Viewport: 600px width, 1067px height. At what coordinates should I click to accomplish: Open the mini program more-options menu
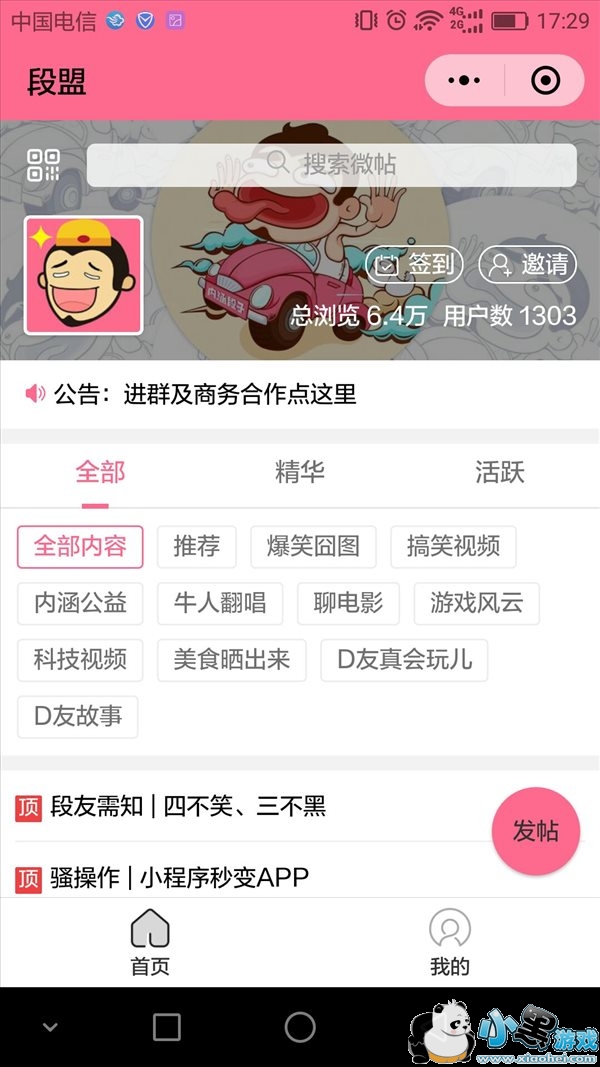[464, 81]
